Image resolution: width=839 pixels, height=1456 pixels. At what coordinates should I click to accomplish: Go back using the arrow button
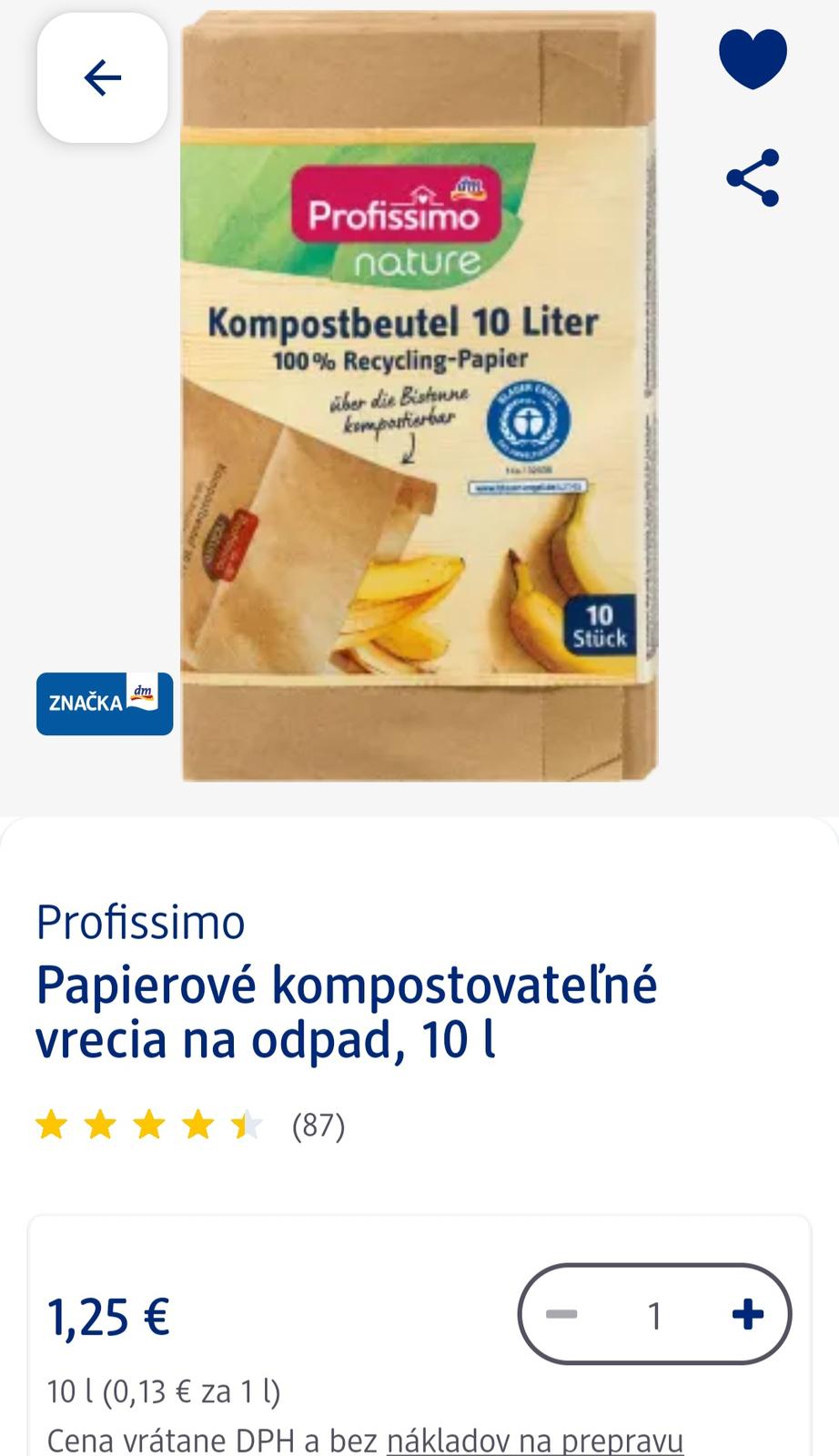102,78
